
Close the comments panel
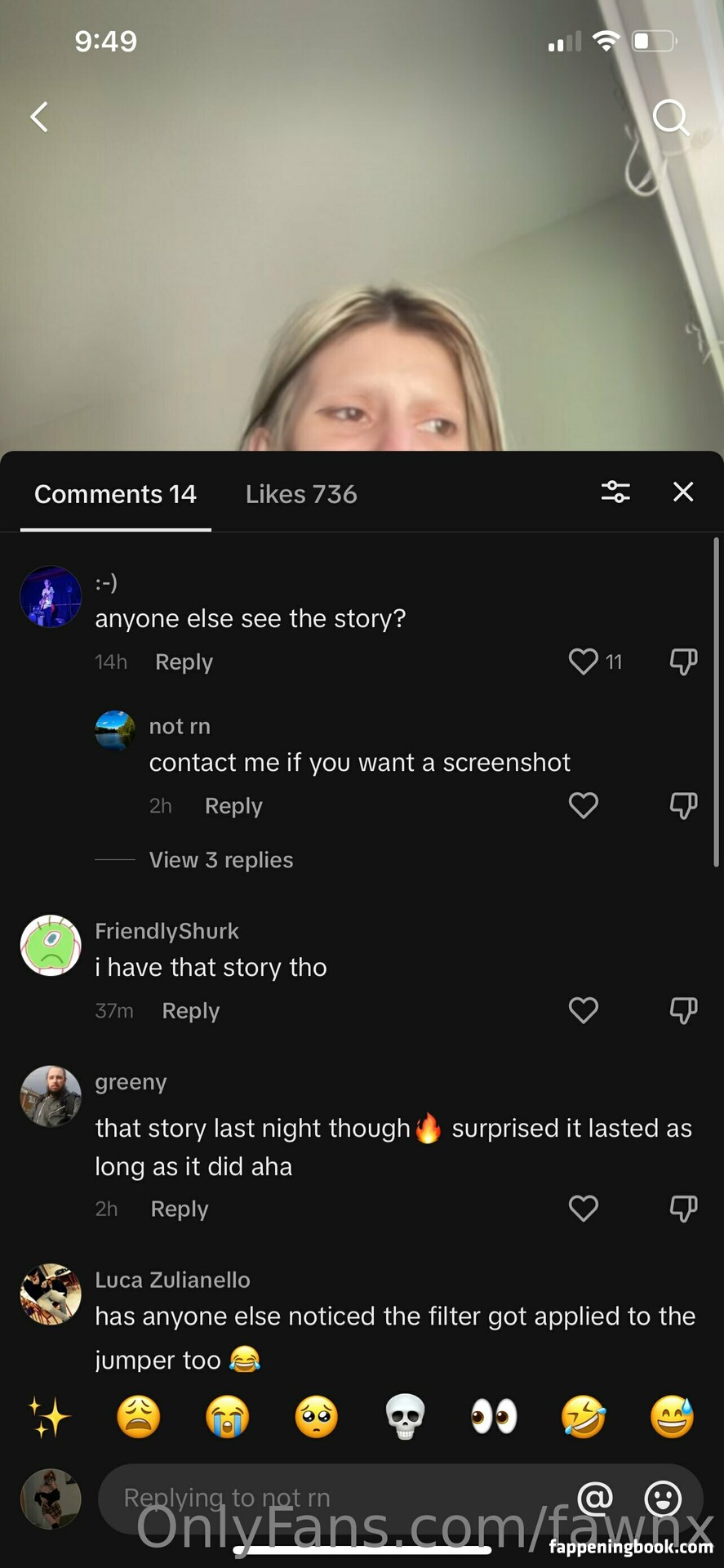tap(683, 492)
